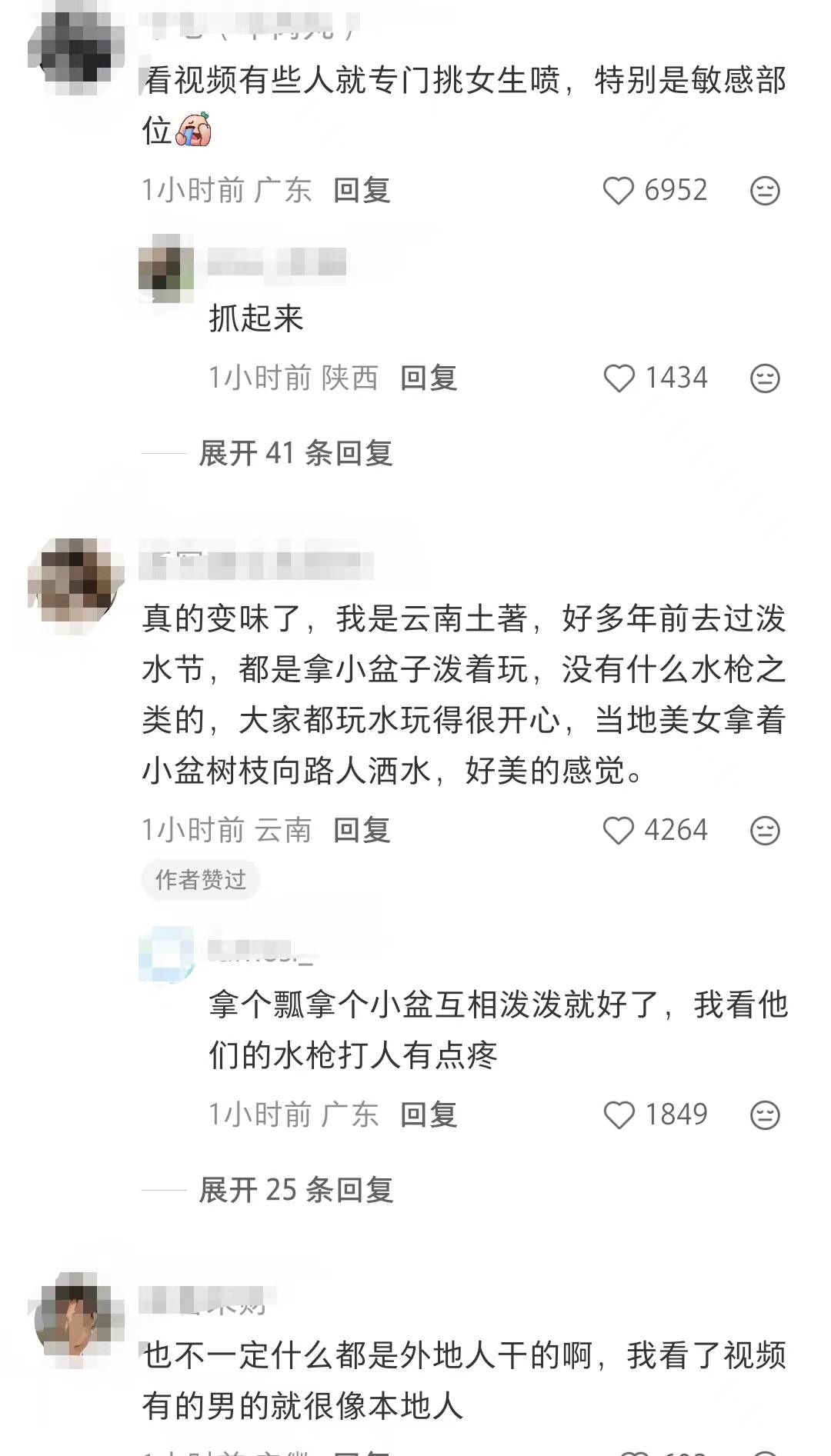831x1456 pixels.
Task: Reply to the Guangdong comment with 6952 likes
Action: (x=362, y=191)
